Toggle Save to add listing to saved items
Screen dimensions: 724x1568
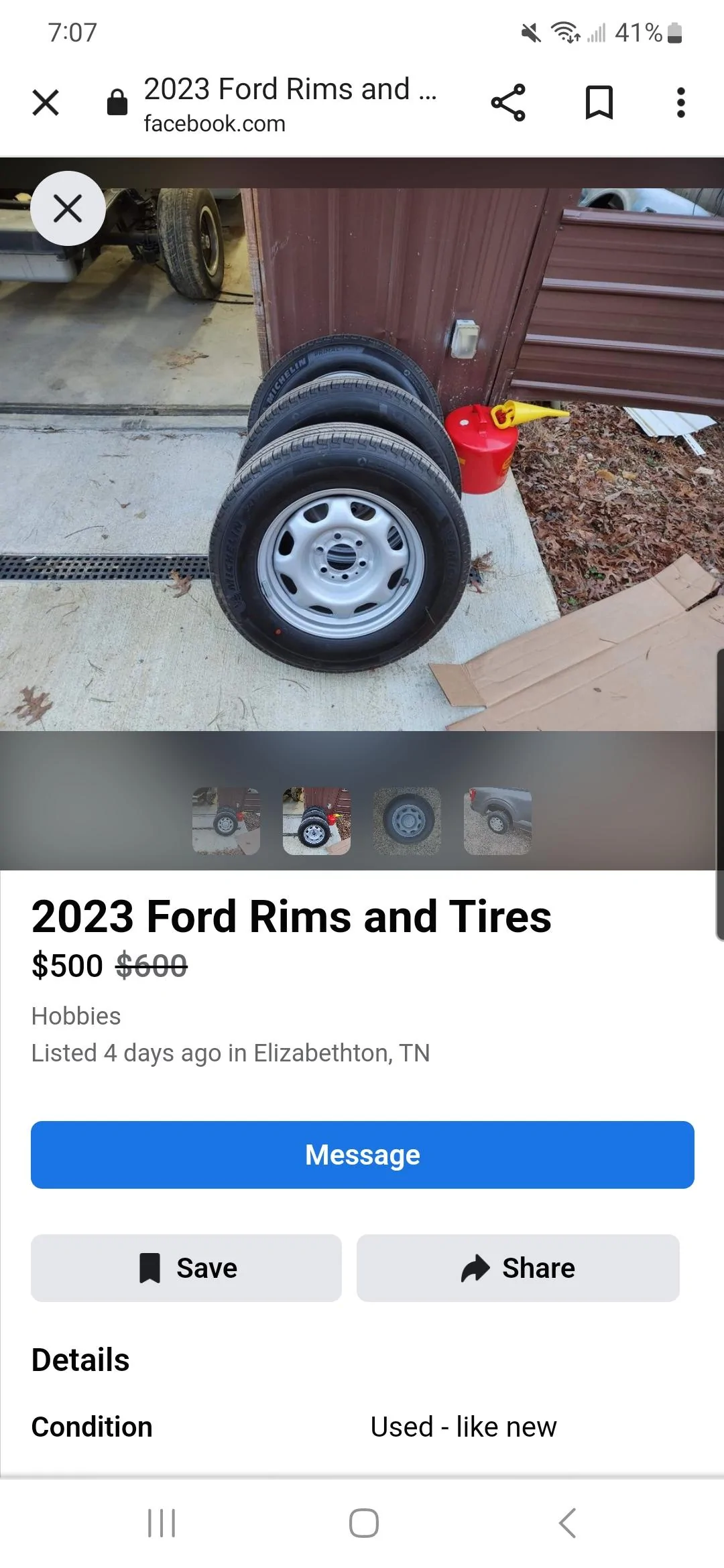[x=185, y=1267]
